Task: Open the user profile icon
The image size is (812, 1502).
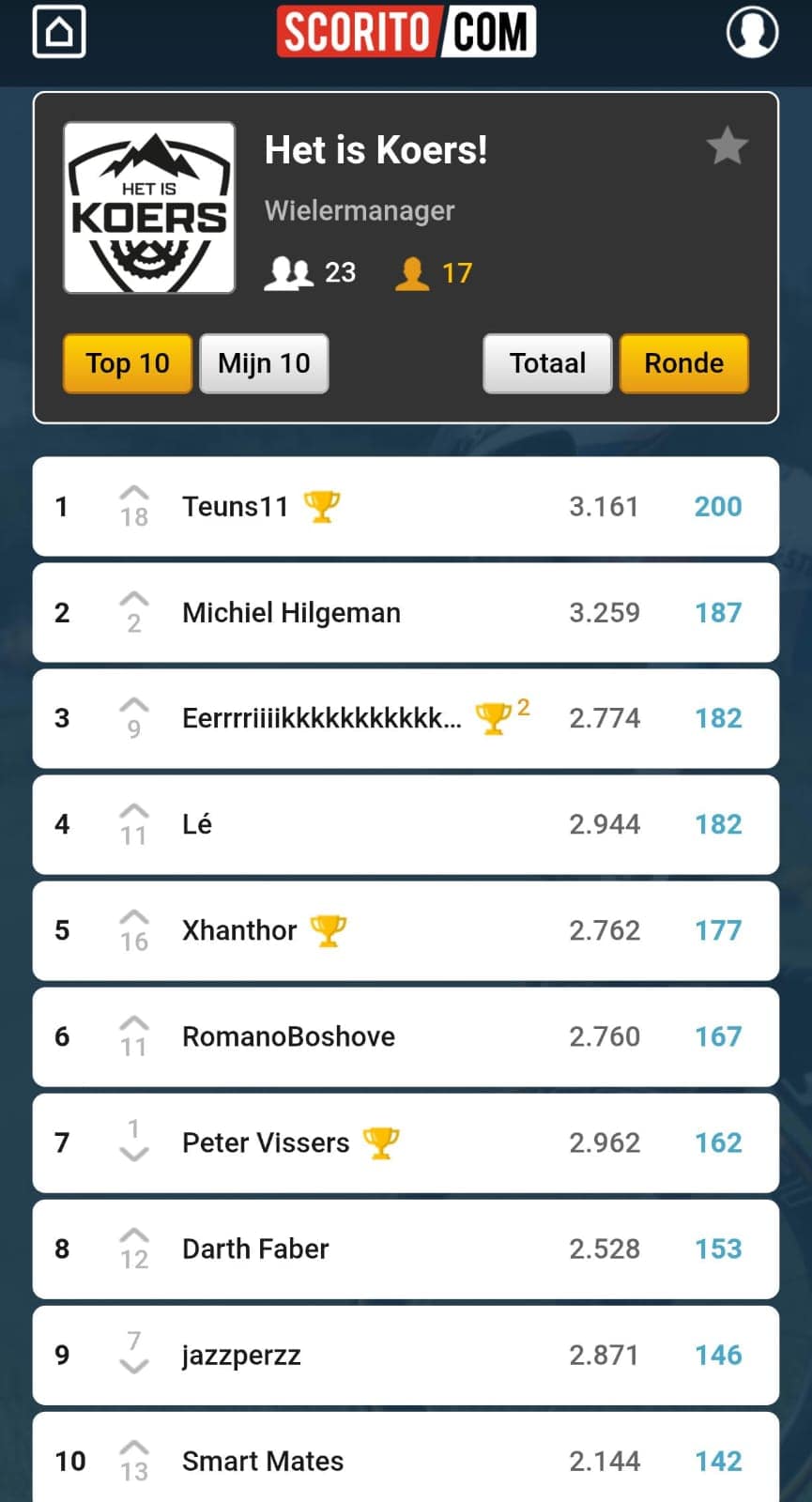Action: pos(752,32)
